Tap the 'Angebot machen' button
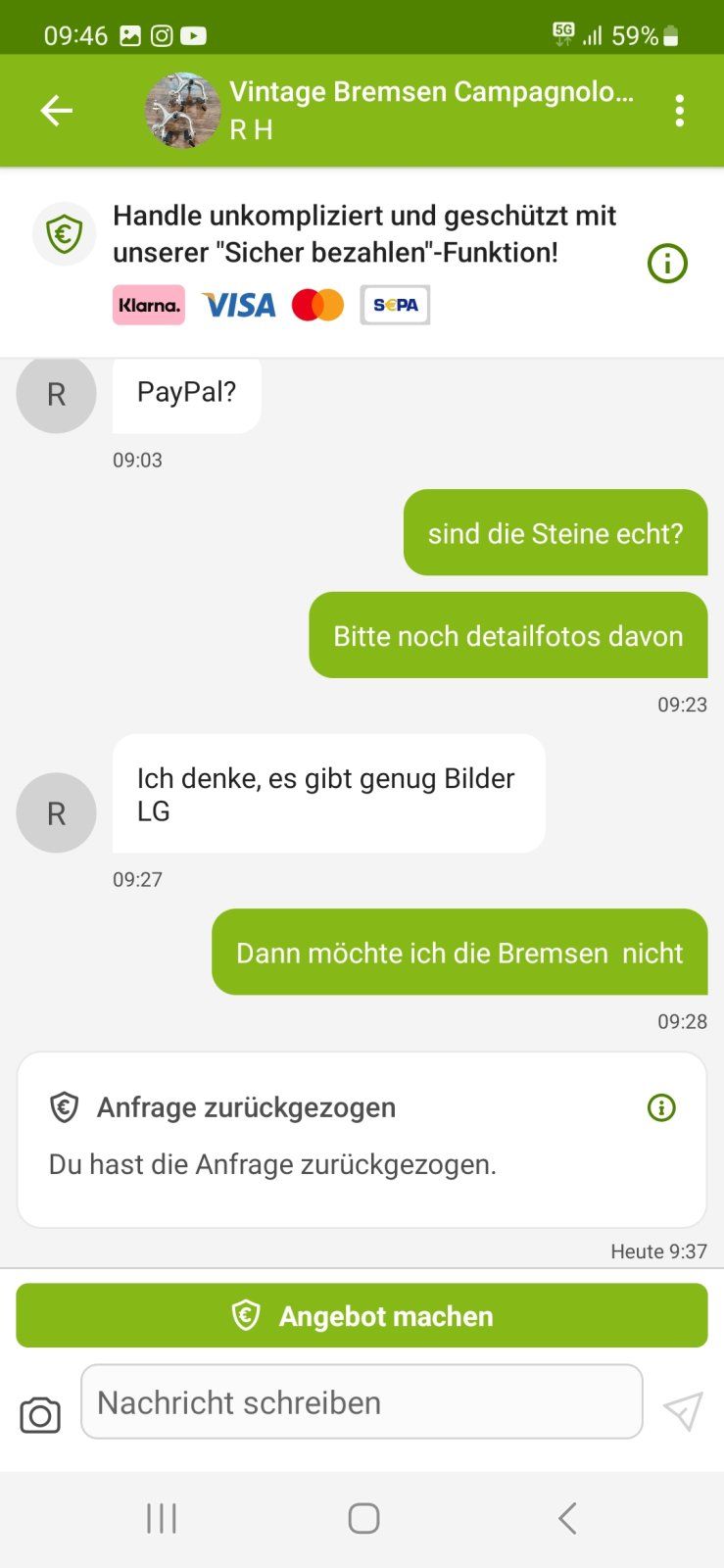Screen dimensions: 724x1568 (x=362, y=1315)
